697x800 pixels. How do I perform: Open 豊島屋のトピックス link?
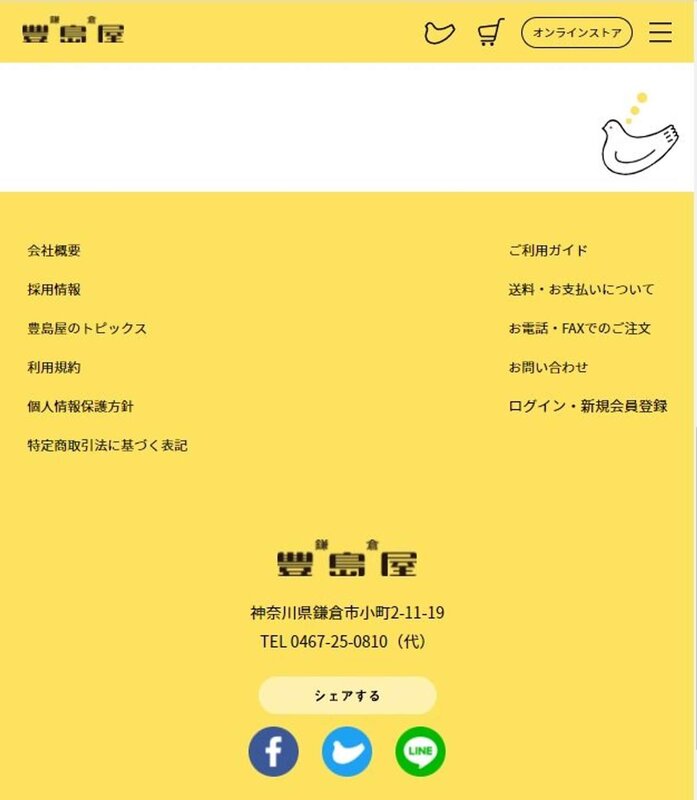(x=87, y=329)
